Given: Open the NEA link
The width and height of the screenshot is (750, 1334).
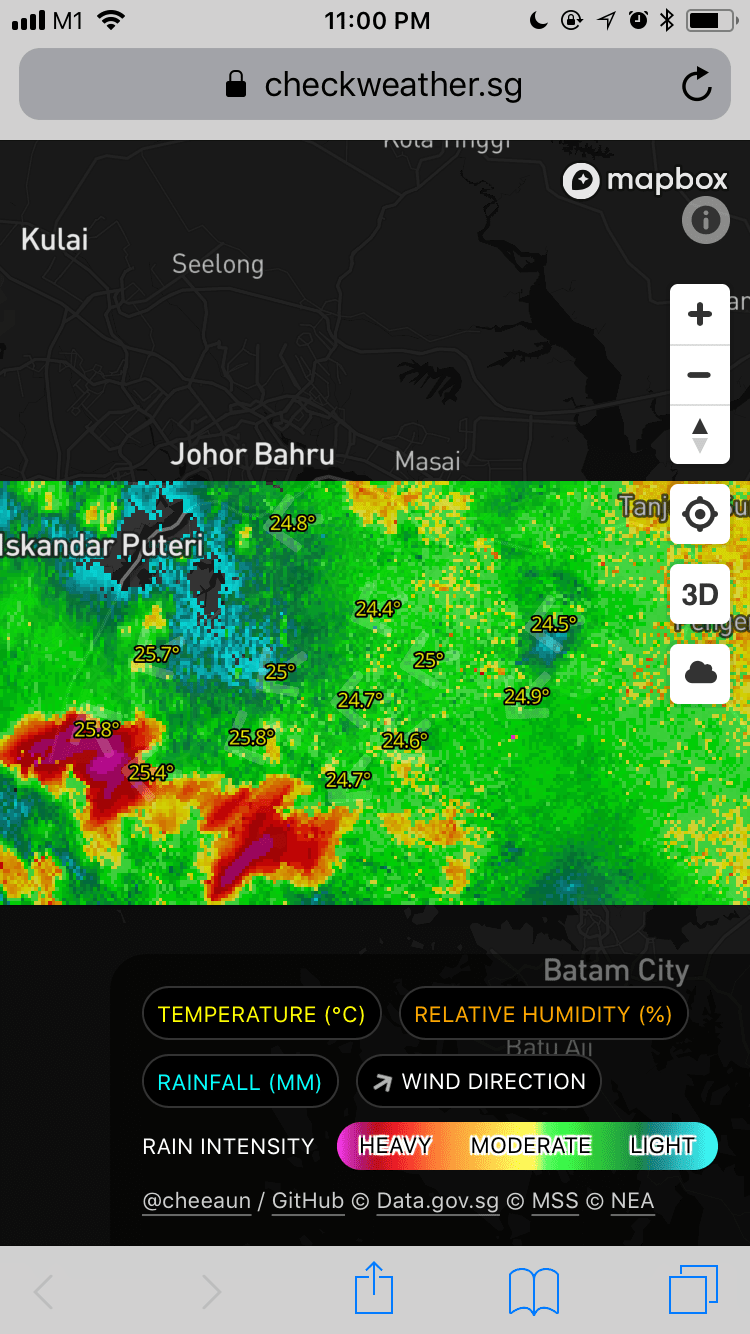Looking at the screenshot, I should coord(633,1201).
